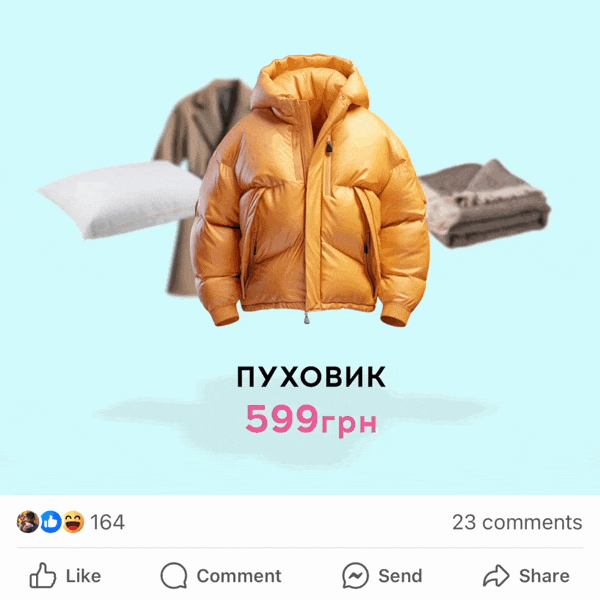The image size is (600, 600).
Task: Share this post
Action: tap(526, 576)
